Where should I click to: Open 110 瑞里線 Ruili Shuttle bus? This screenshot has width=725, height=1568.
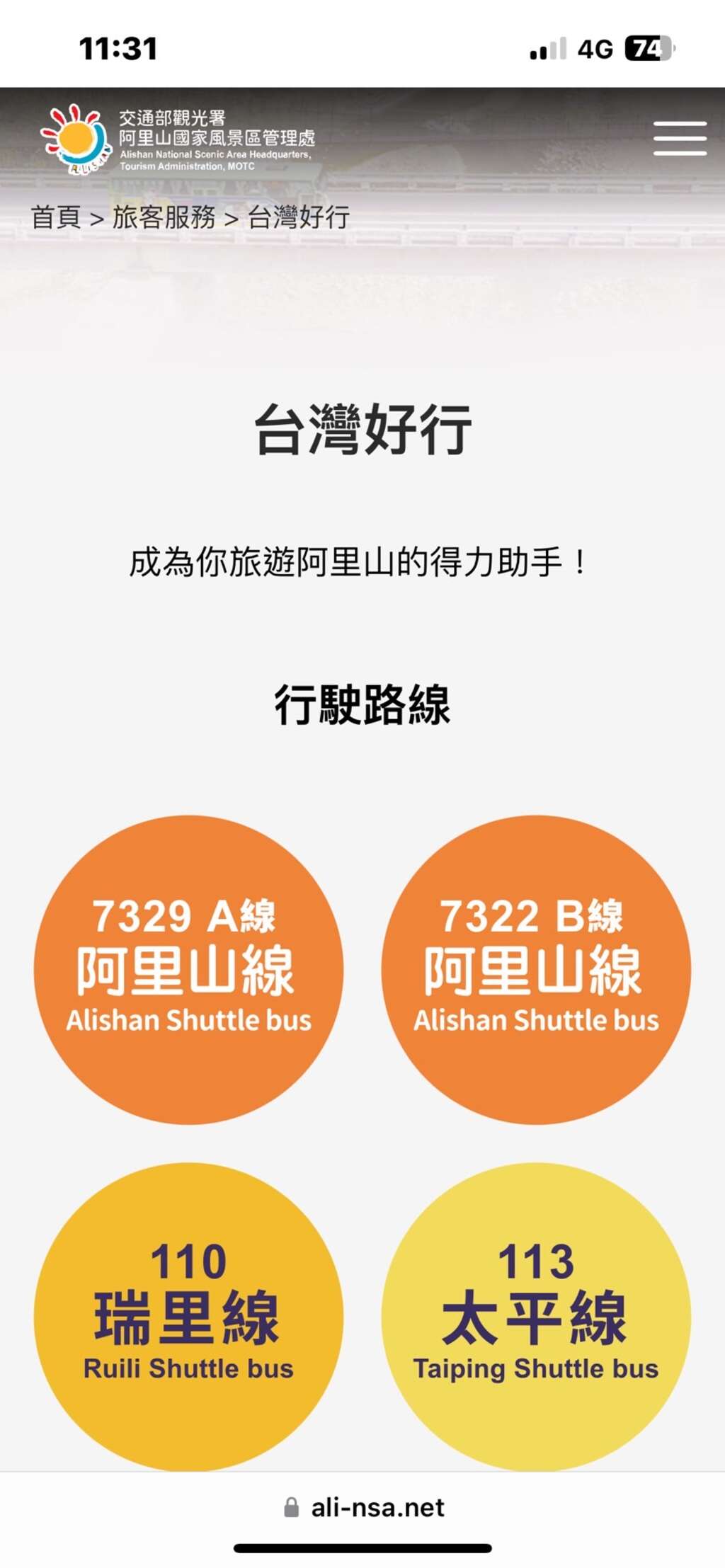tap(188, 1315)
